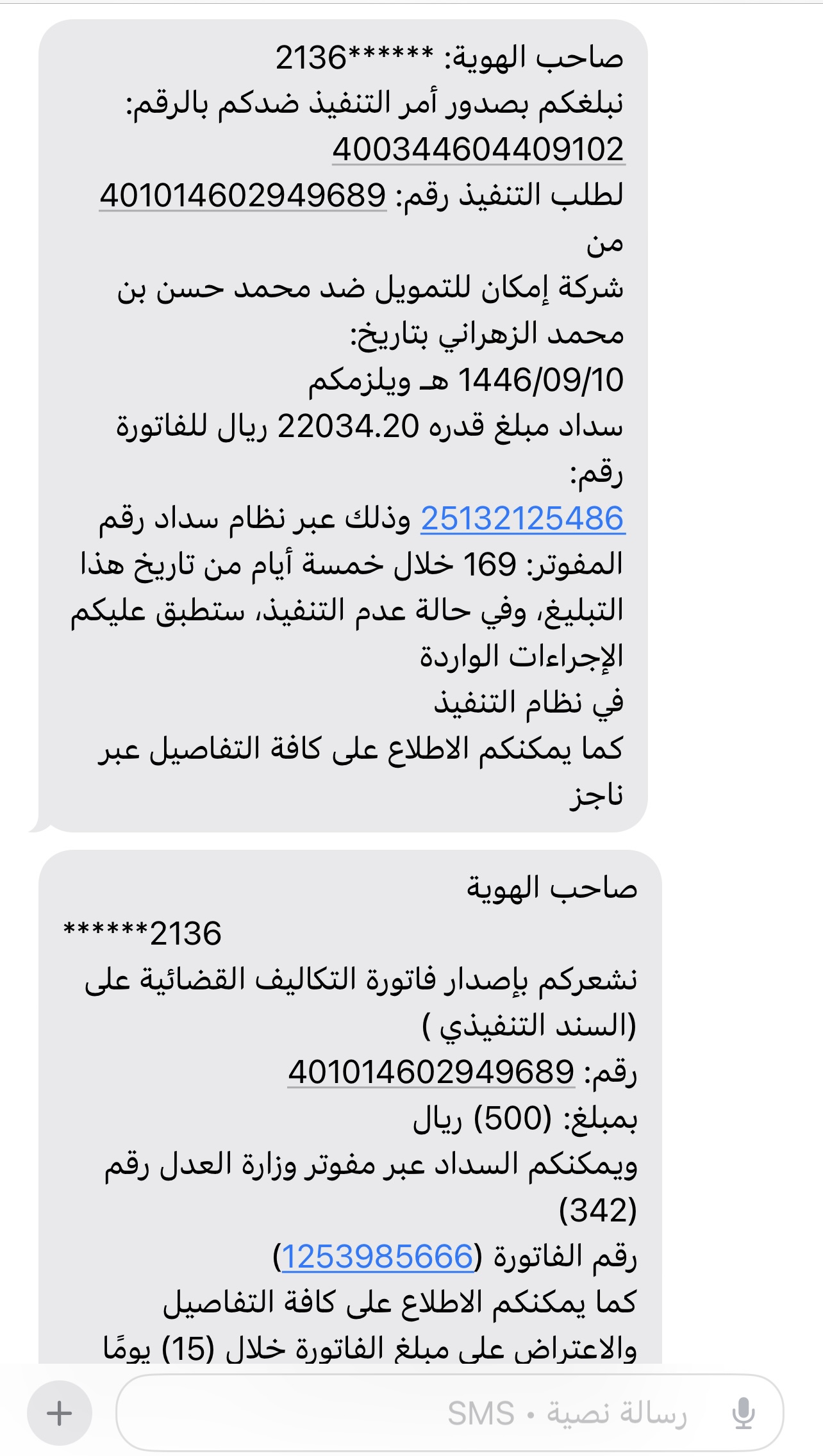Open the invoice number link 1253985666
Image resolution: width=823 pixels, height=1456 pixels.
[377, 1256]
